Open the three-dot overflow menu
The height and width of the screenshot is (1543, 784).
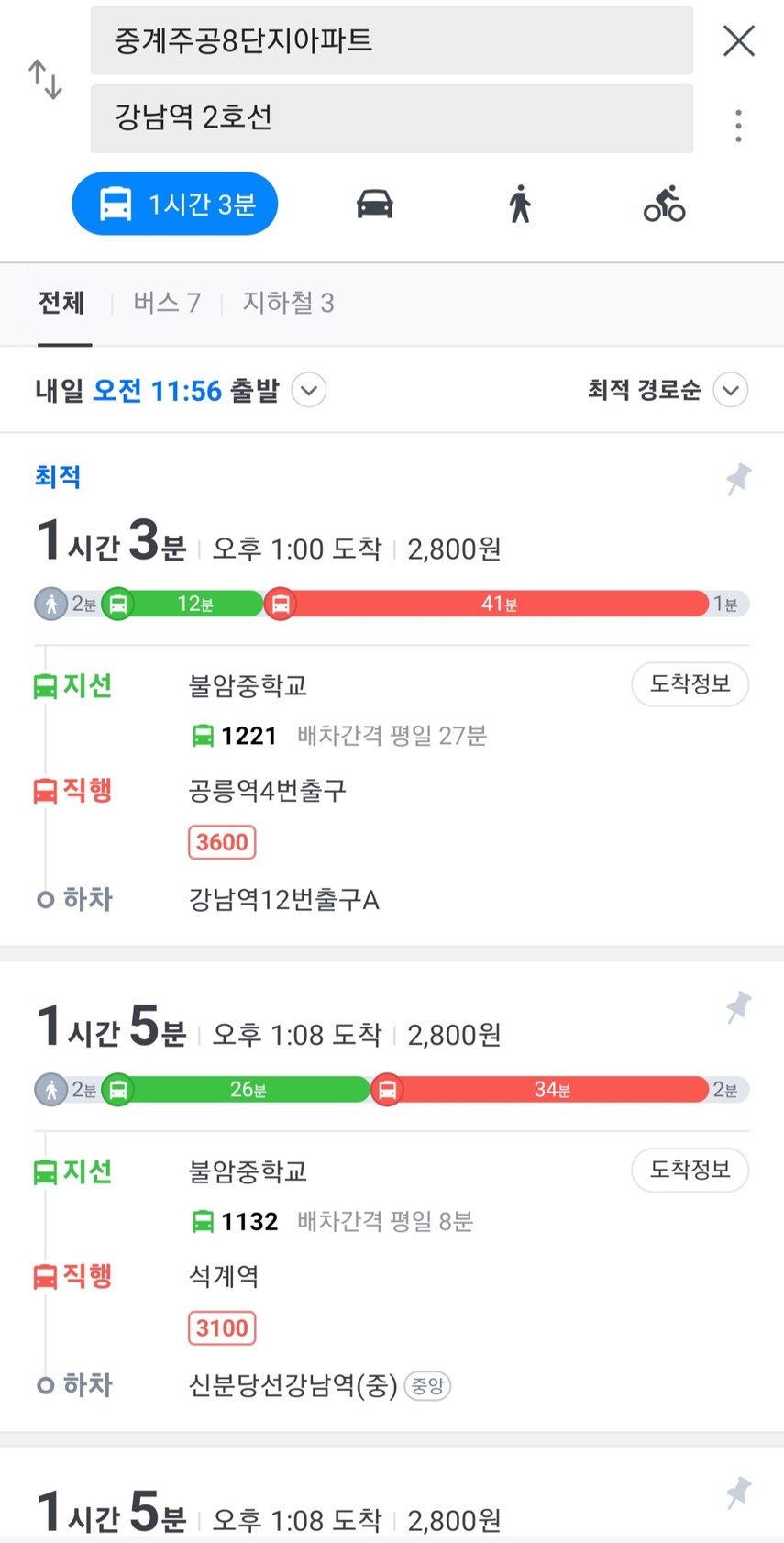click(x=738, y=126)
